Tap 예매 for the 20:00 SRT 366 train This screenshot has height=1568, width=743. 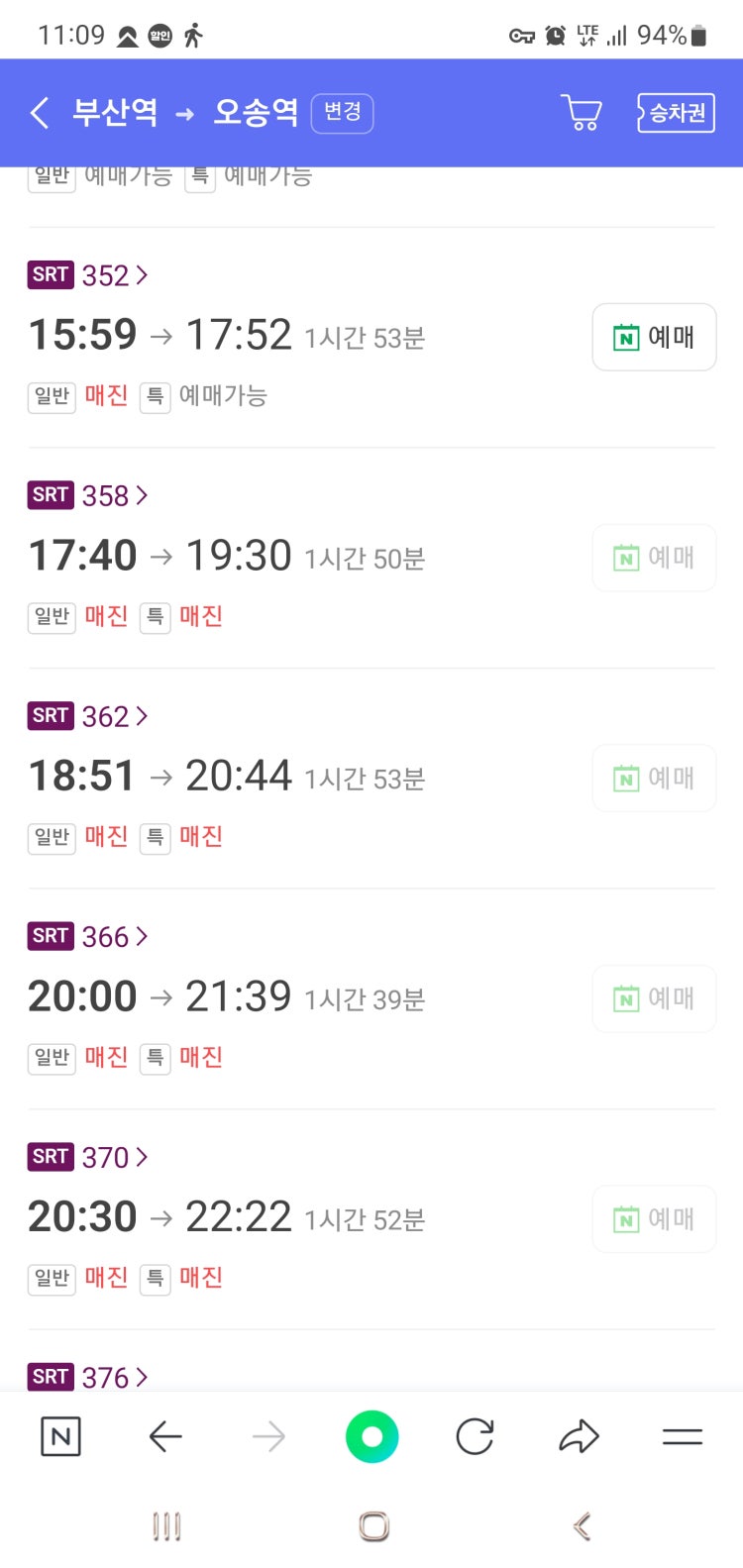[654, 998]
